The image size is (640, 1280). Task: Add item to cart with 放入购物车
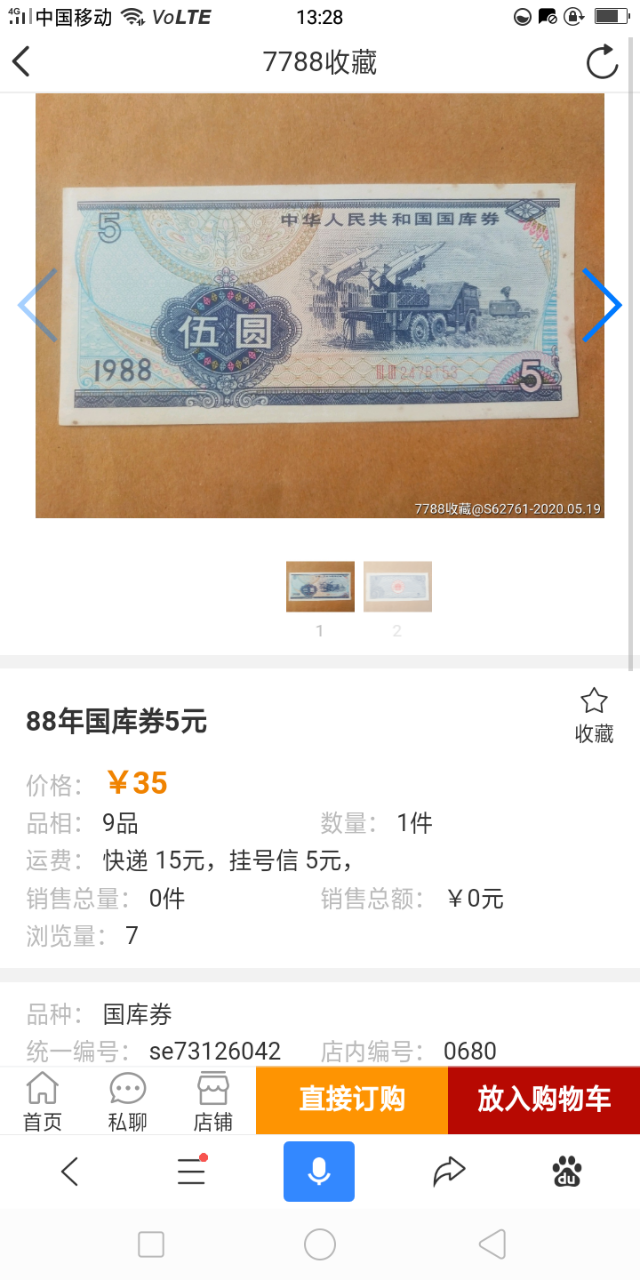point(544,1100)
